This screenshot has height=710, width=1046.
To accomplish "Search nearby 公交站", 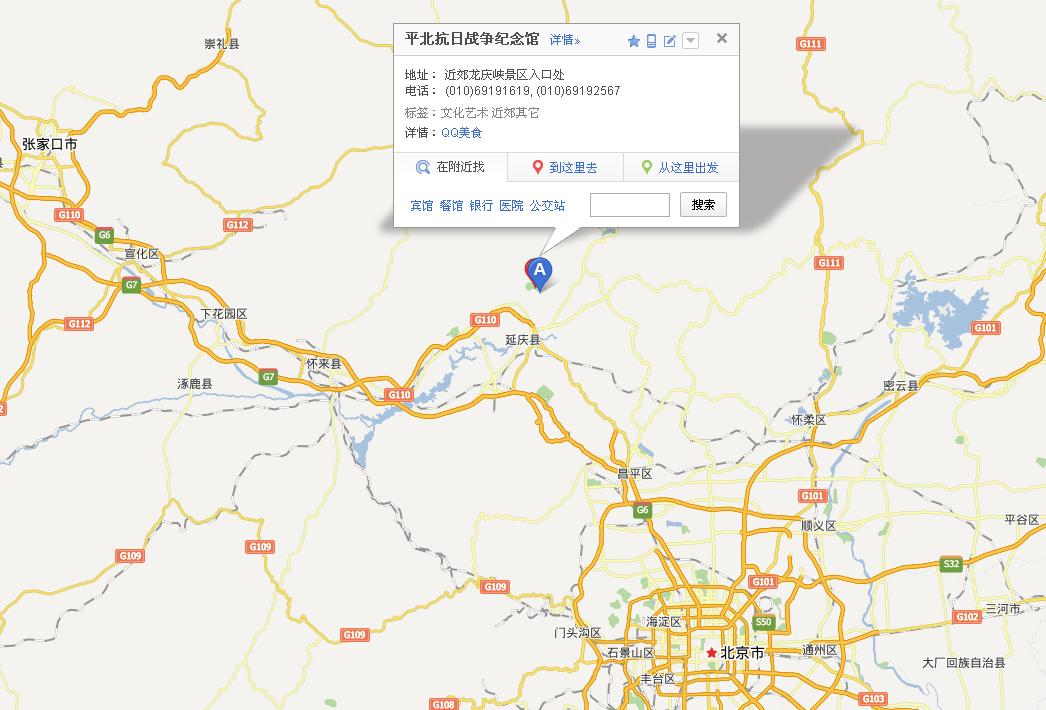I will tap(547, 205).
